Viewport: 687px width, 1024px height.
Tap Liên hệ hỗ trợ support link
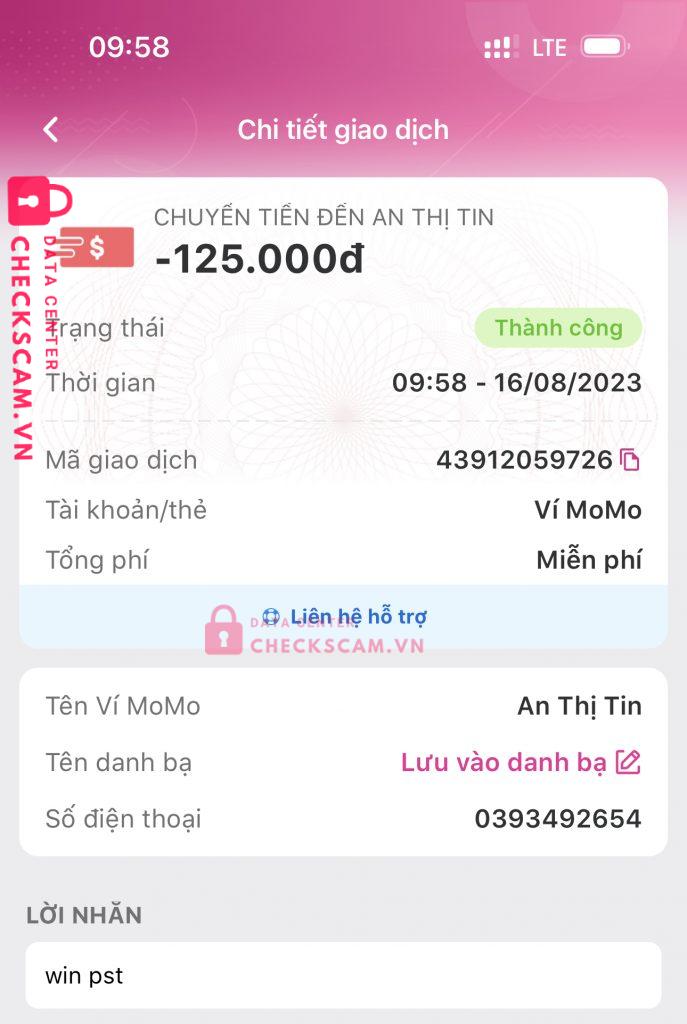[344, 617]
